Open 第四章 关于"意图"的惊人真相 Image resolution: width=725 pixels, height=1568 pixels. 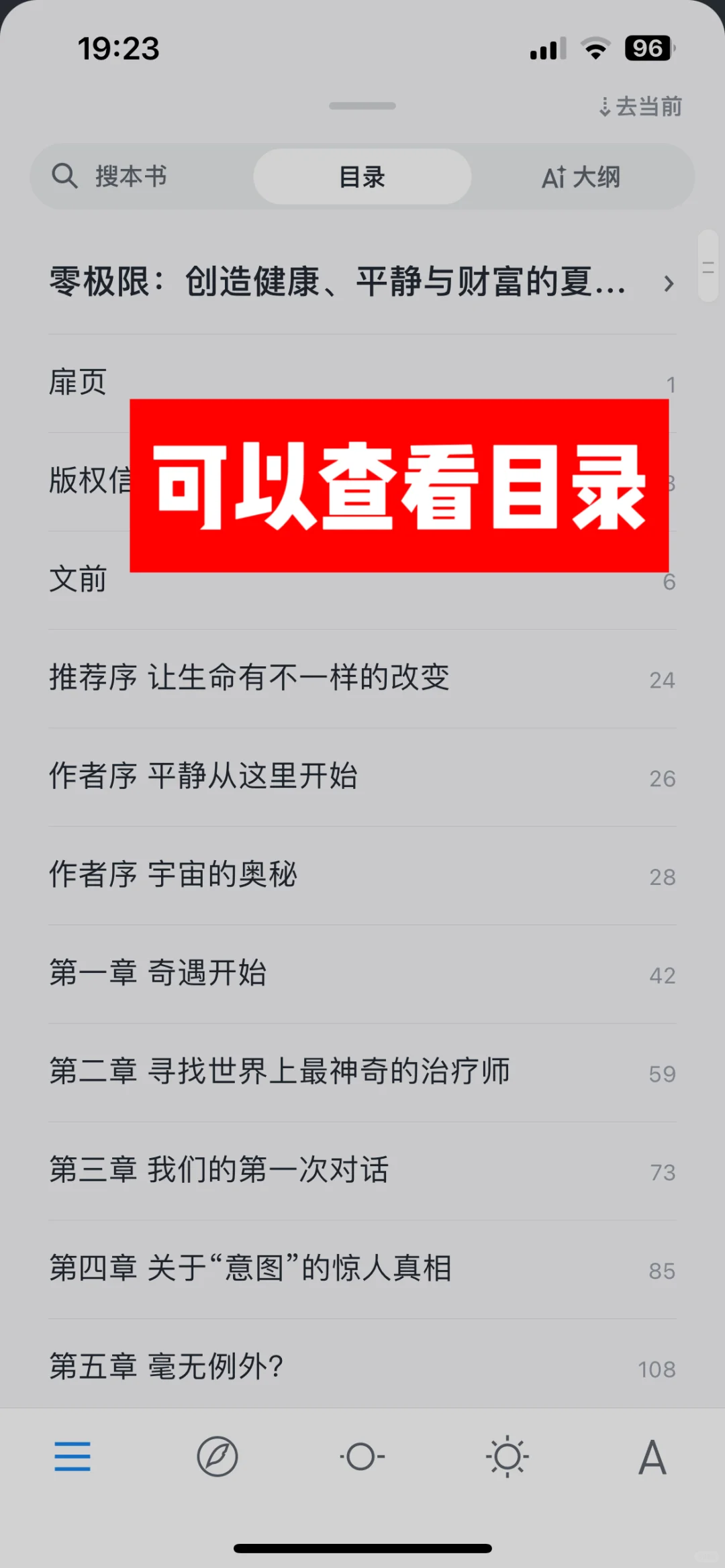pos(362,1269)
